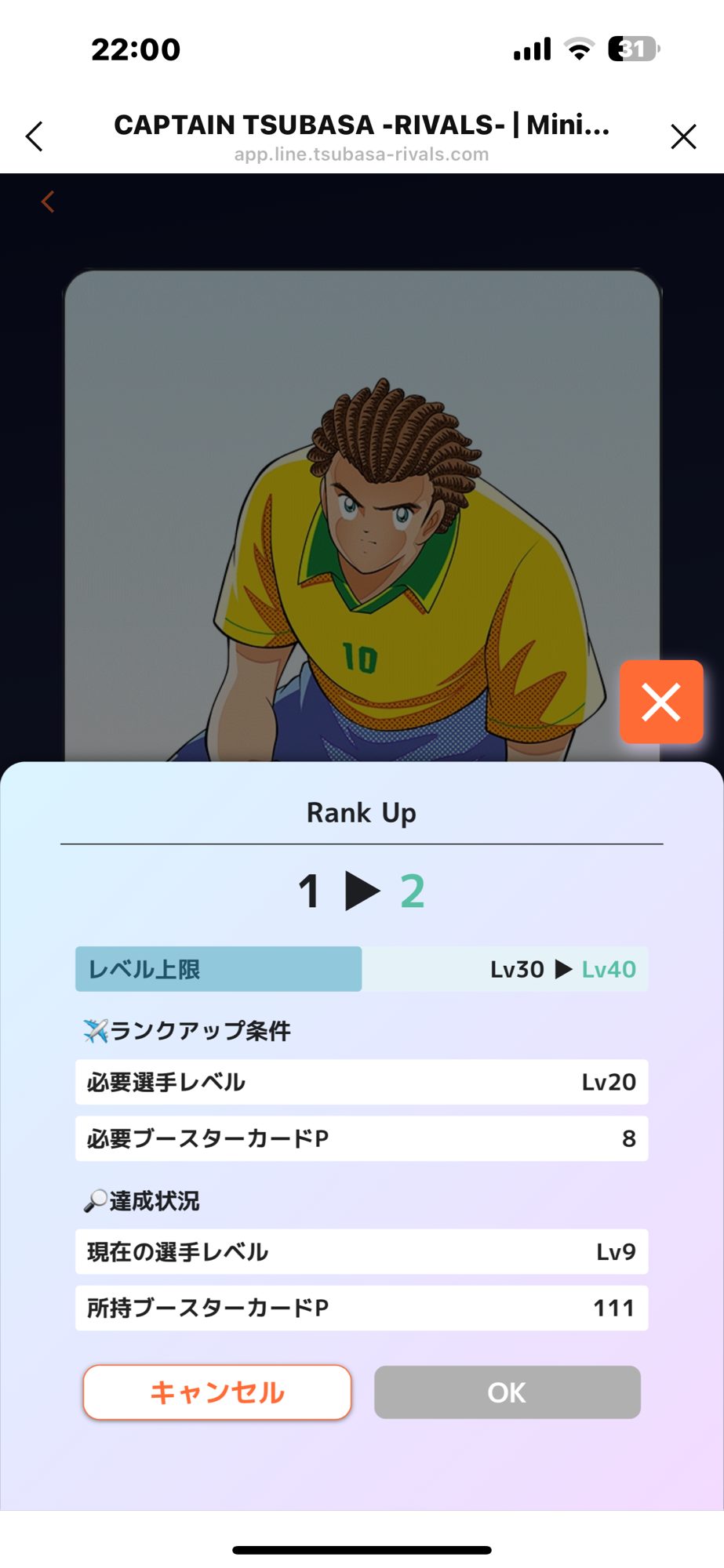Viewport: 724px width, 1568px height.
Task: Tap the orange in-app back chevron
Action: tap(48, 201)
